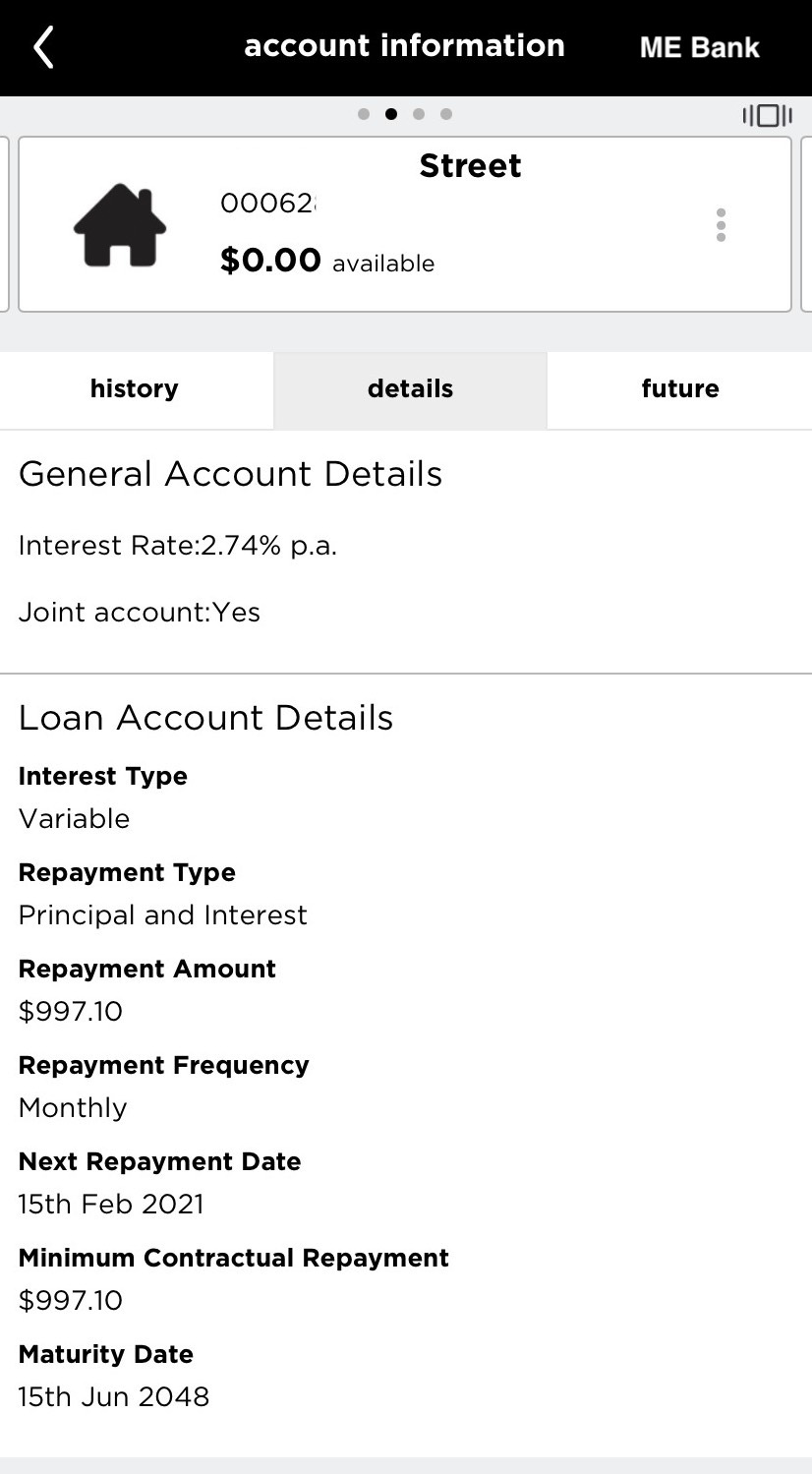Click the ME Bank logo
This screenshot has height=1474, width=812.
tap(698, 46)
